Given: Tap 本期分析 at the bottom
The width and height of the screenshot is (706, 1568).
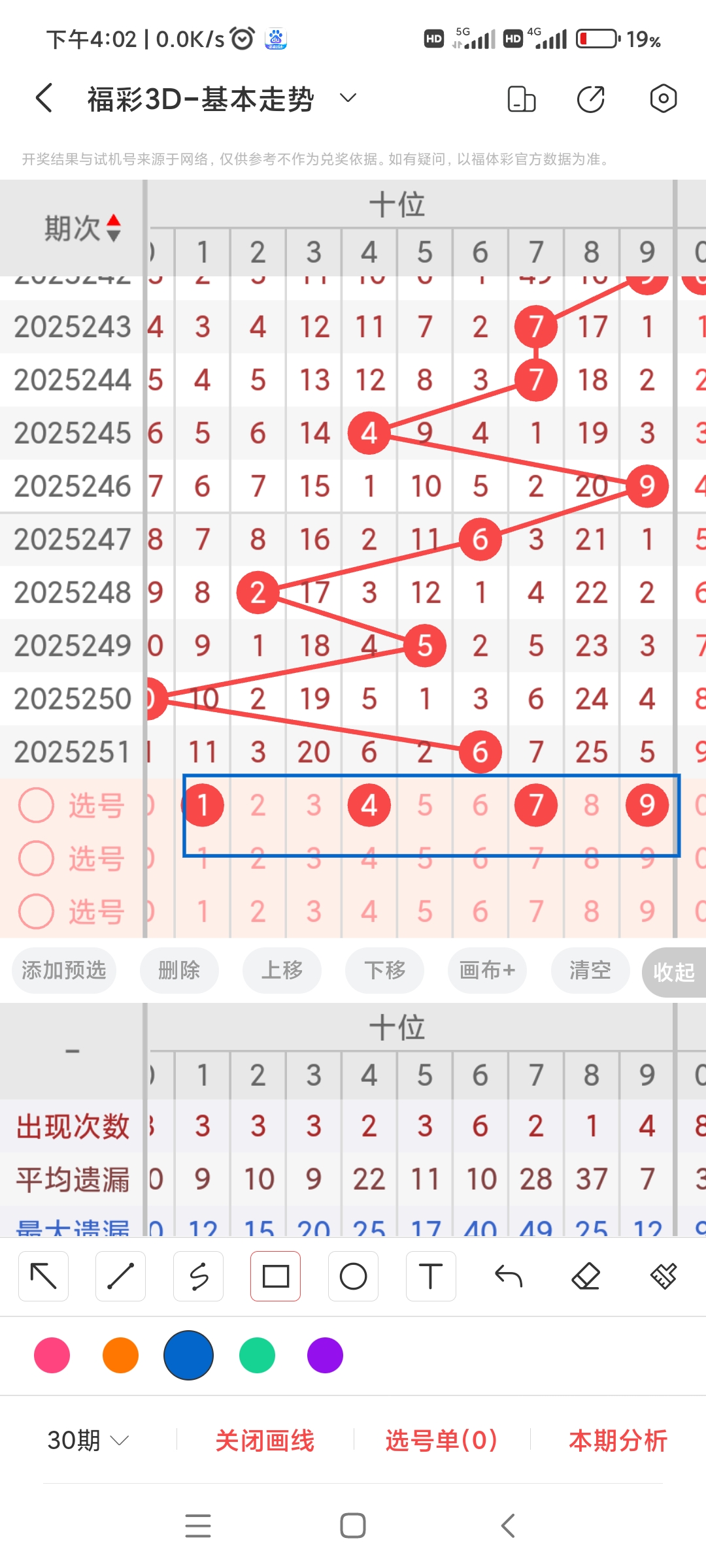Looking at the screenshot, I should click(x=617, y=1440).
